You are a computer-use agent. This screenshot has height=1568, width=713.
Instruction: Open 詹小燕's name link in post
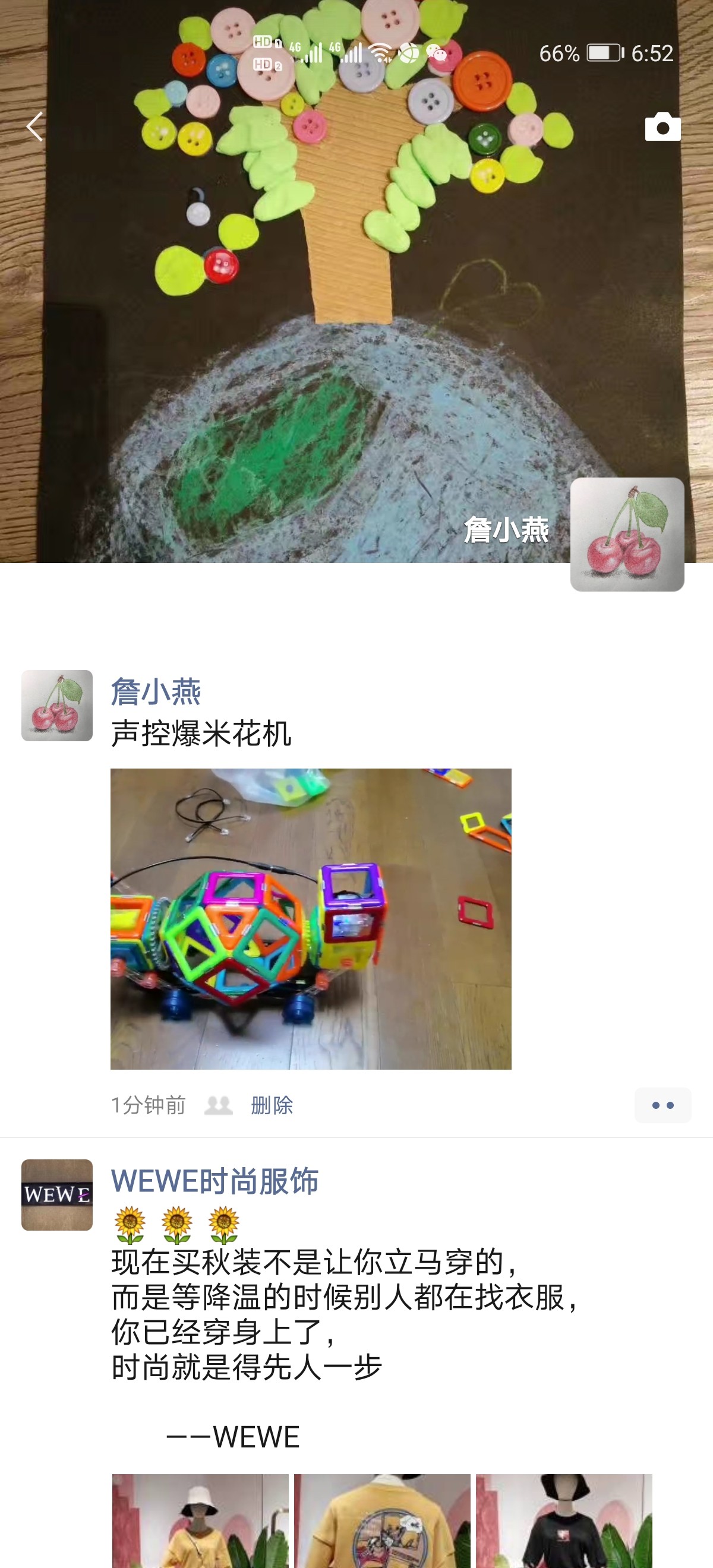click(x=156, y=691)
